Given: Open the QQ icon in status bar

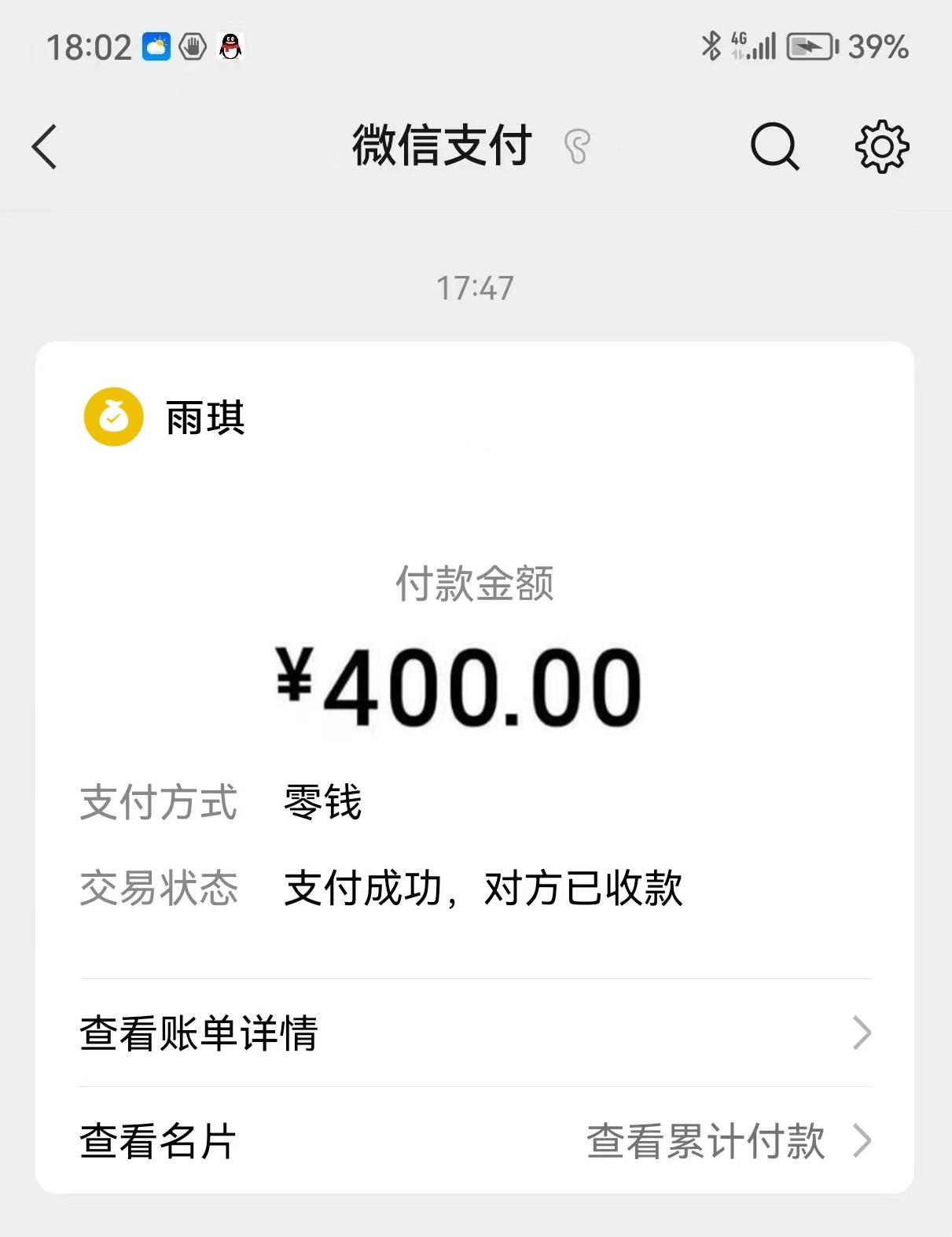Looking at the screenshot, I should (x=229, y=46).
